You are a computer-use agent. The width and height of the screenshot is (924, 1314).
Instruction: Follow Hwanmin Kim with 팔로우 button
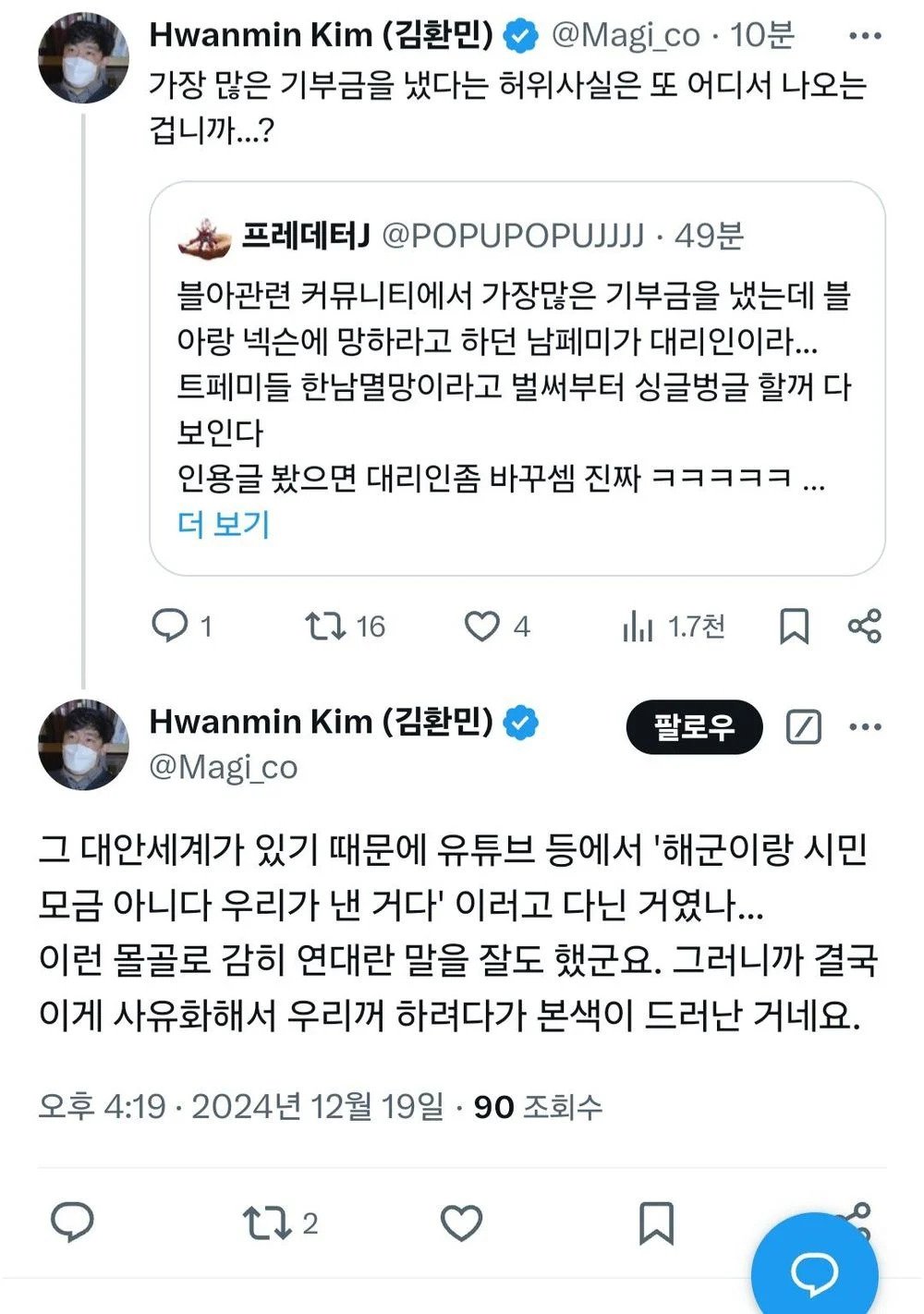[x=694, y=727]
